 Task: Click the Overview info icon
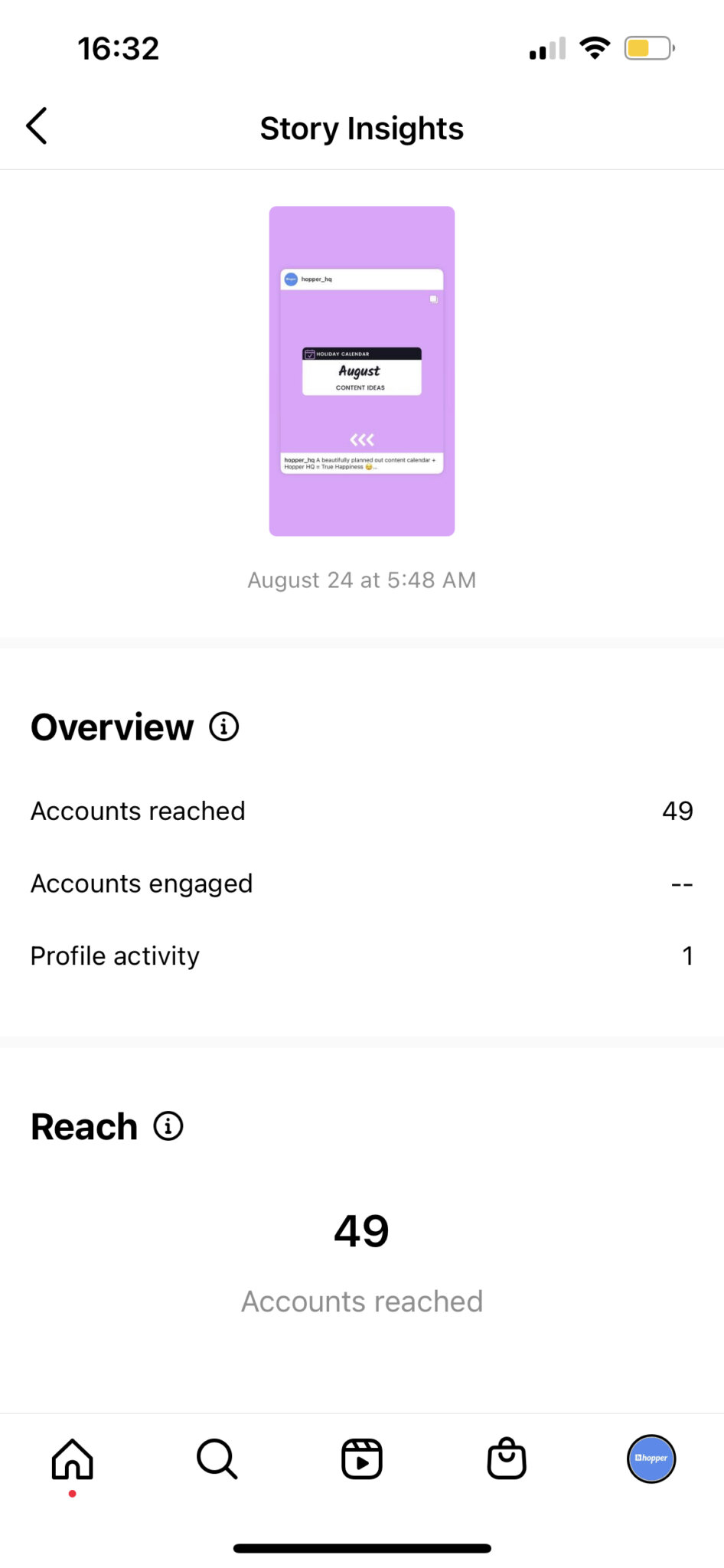coord(223,727)
